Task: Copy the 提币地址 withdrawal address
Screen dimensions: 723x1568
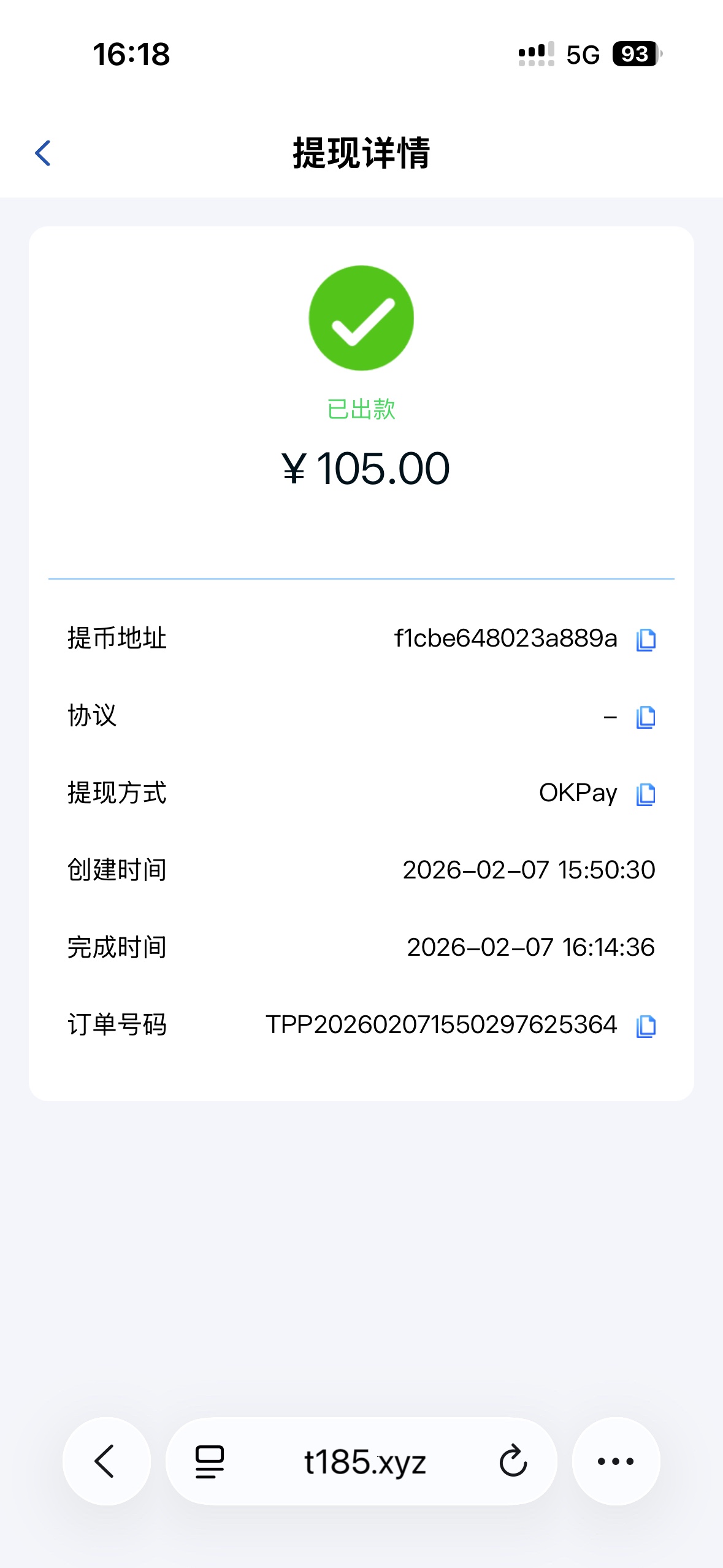Action: 646,639
